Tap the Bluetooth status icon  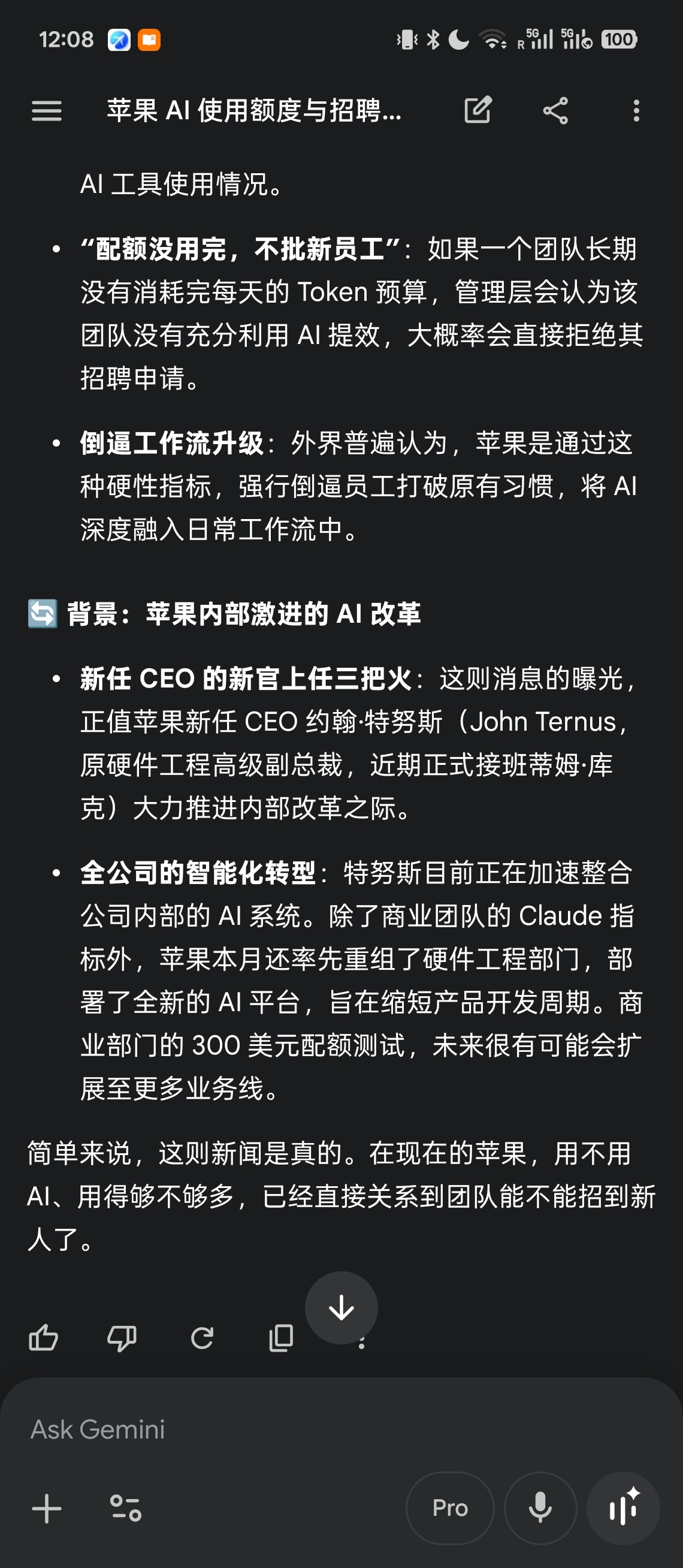pyautogui.click(x=433, y=39)
